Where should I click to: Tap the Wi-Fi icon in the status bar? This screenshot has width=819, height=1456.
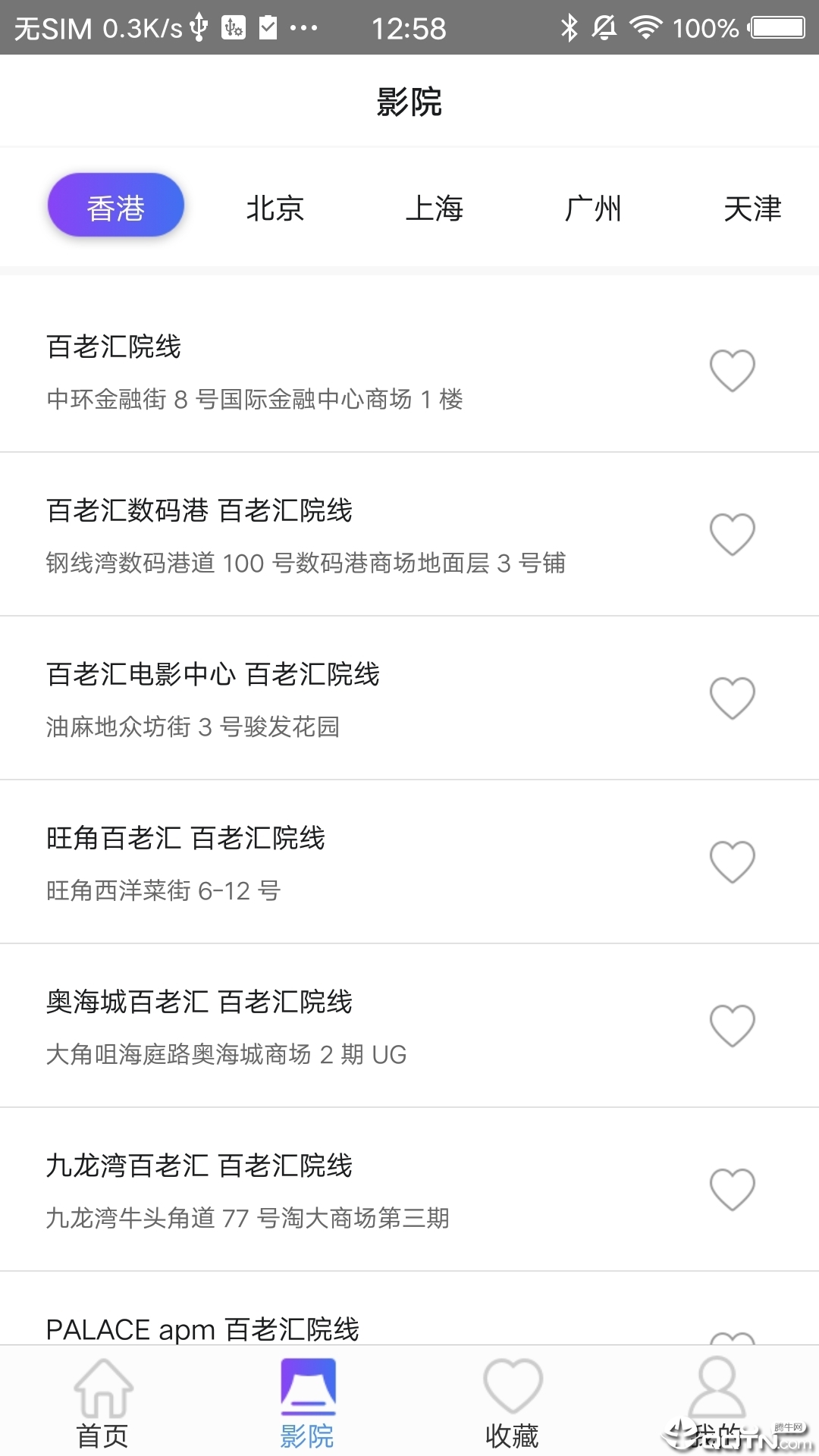[x=644, y=27]
